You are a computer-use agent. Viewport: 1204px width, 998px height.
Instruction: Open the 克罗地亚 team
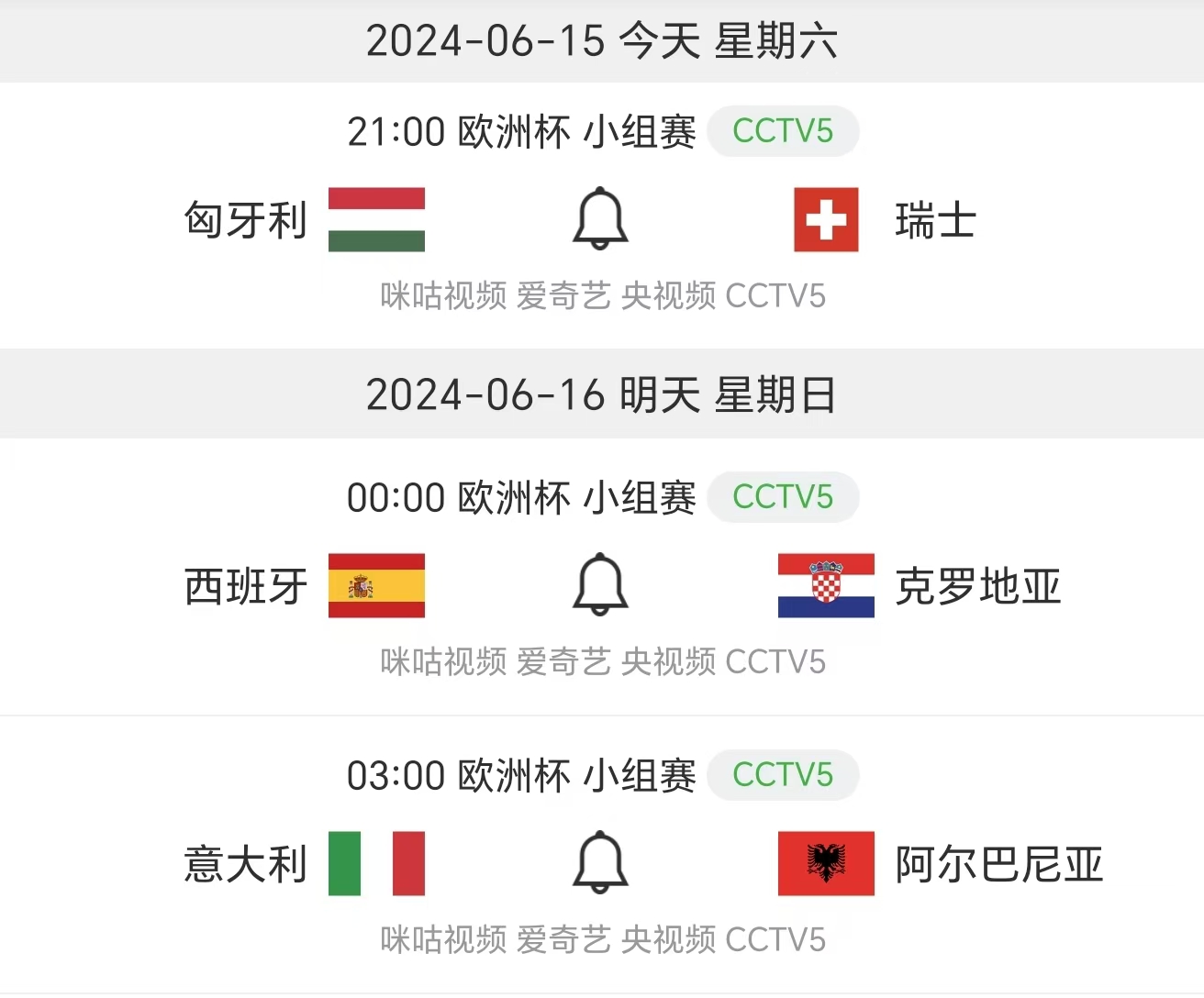point(977,586)
